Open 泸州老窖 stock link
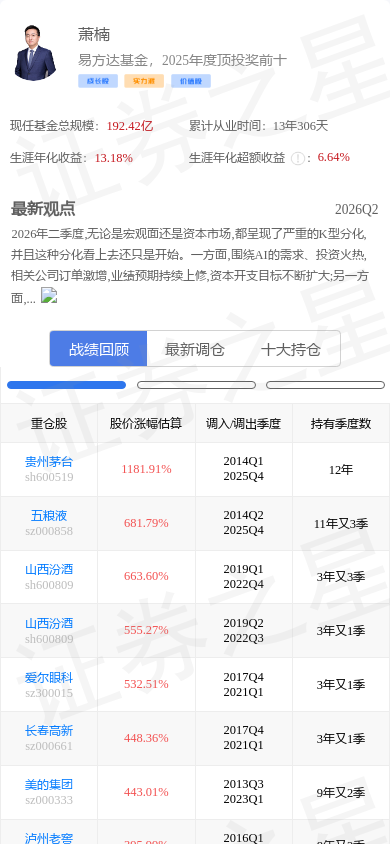The width and height of the screenshot is (390, 844). (x=49, y=838)
